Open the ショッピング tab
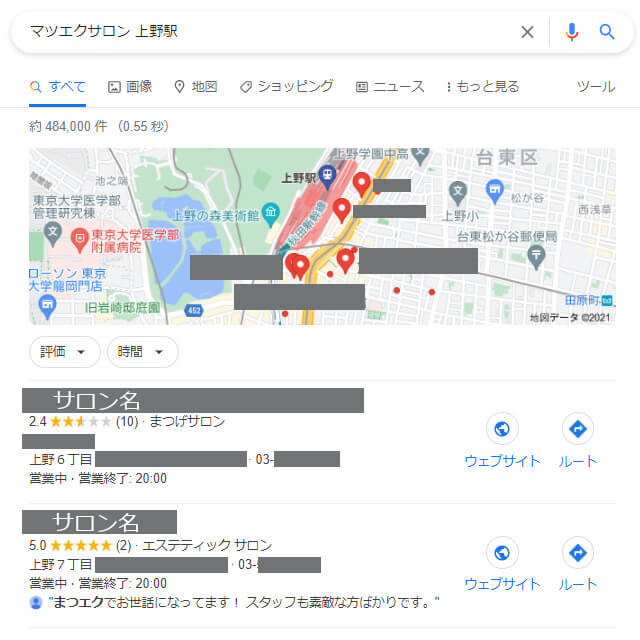The height and width of the screenshot is (640, 640). (286, 87)
